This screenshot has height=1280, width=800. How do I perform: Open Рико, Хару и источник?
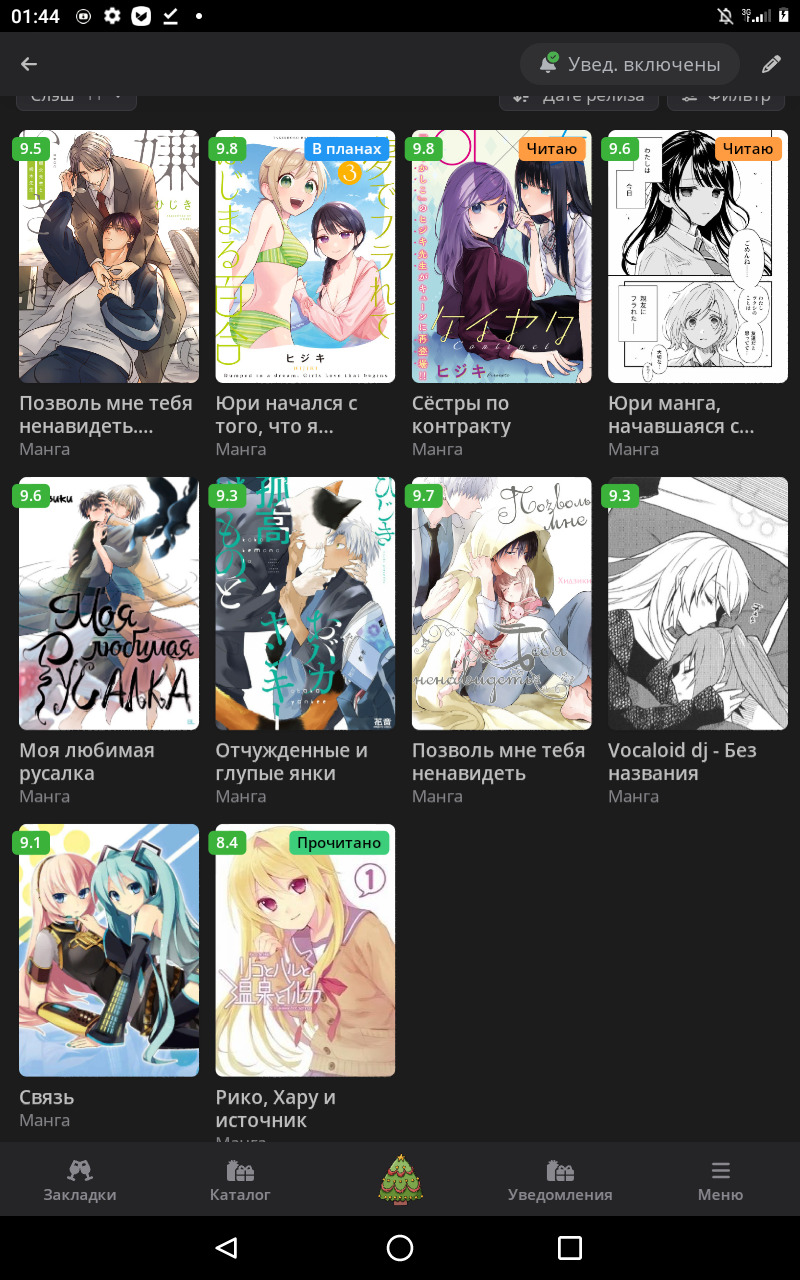coord(305,950)
